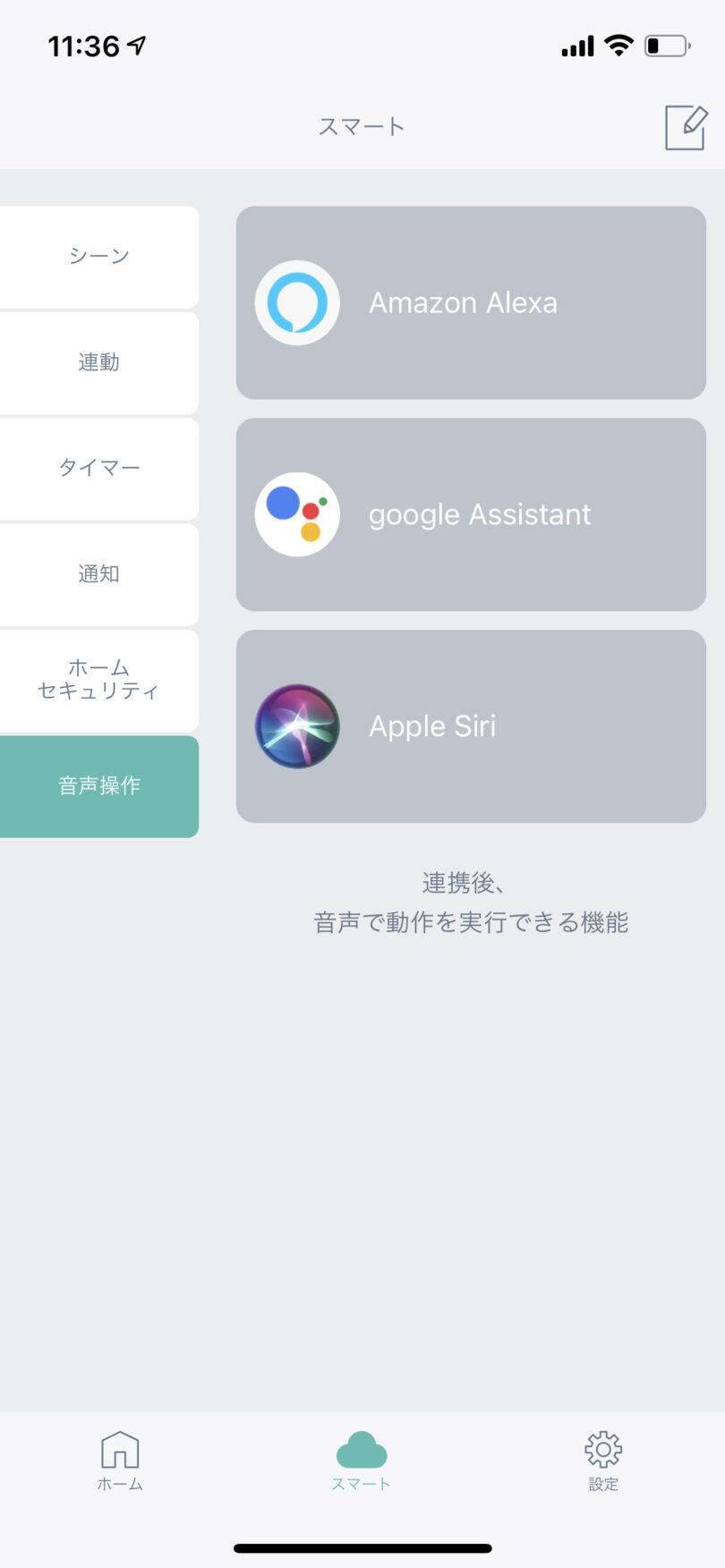Open the Amazon Alexa card
The width and height of the screenshot is (725, 1568).
[x=471, y=303]
